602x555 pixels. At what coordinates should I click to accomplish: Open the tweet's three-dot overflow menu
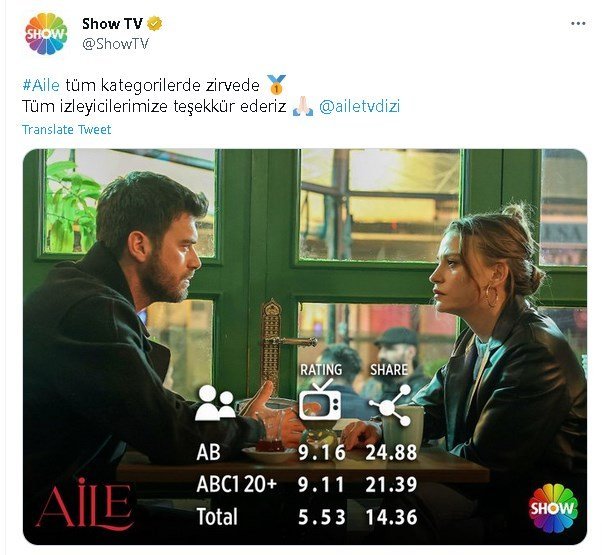[578, 22]
